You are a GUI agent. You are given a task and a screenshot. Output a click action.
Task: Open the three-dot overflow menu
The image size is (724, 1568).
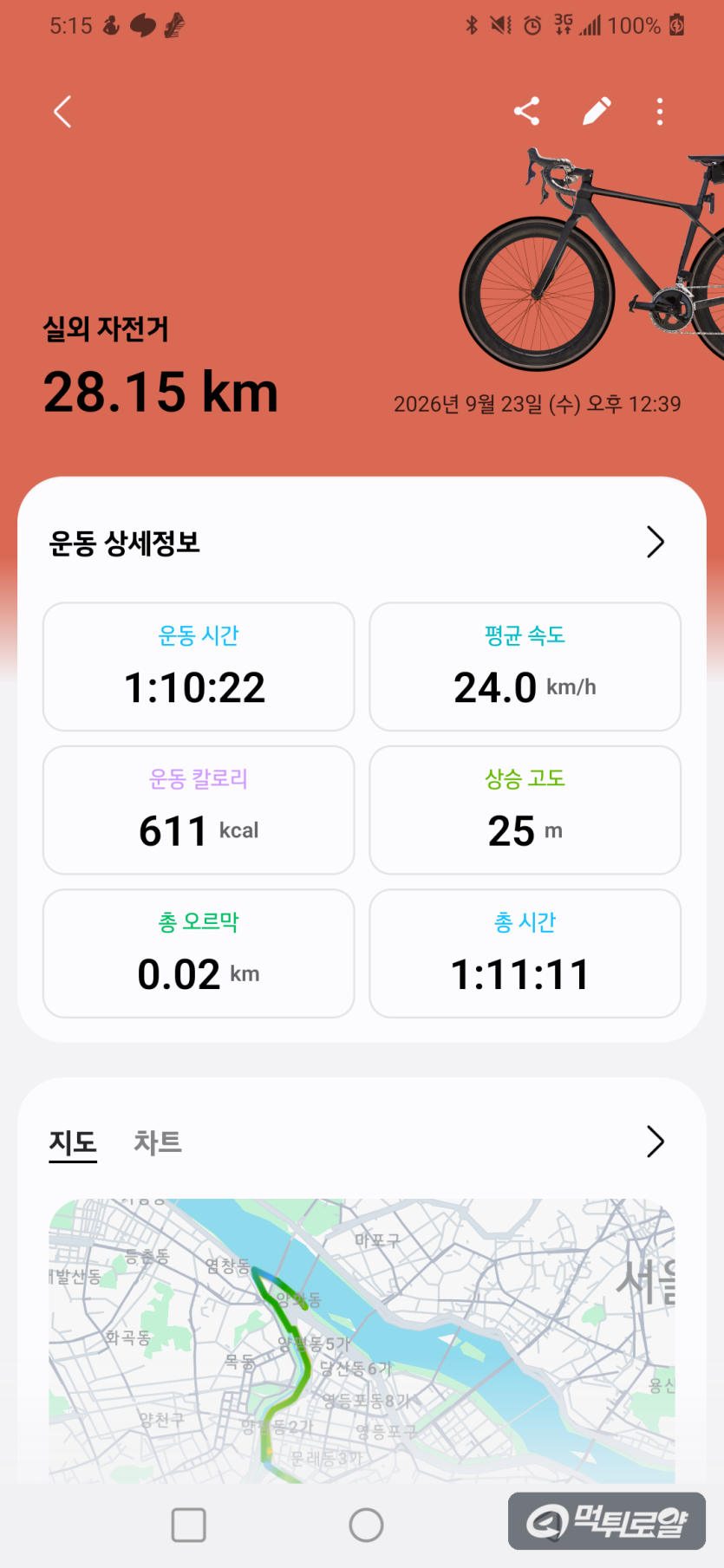(x=660, y=112)
